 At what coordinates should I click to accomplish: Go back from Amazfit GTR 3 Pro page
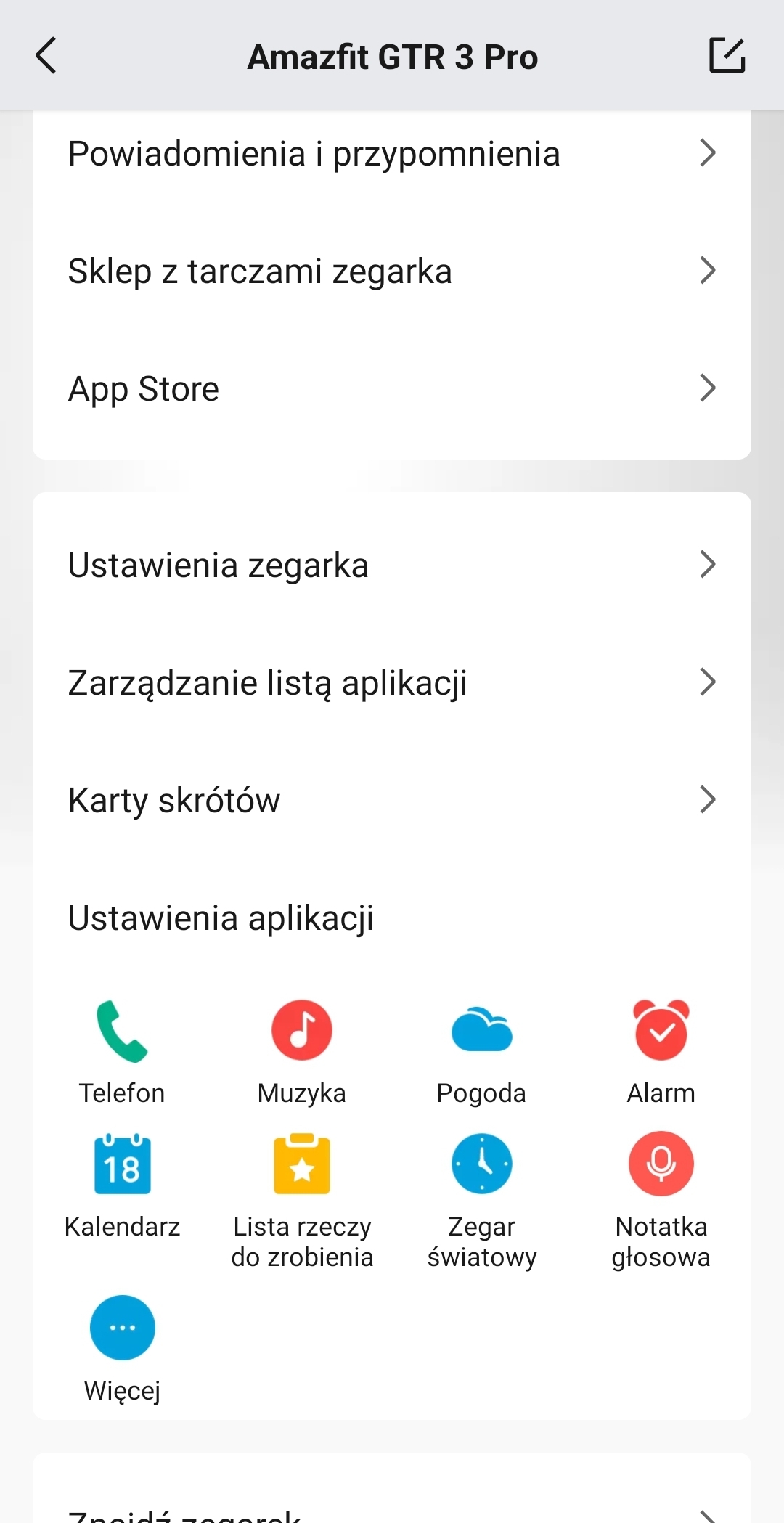[46, 56]
